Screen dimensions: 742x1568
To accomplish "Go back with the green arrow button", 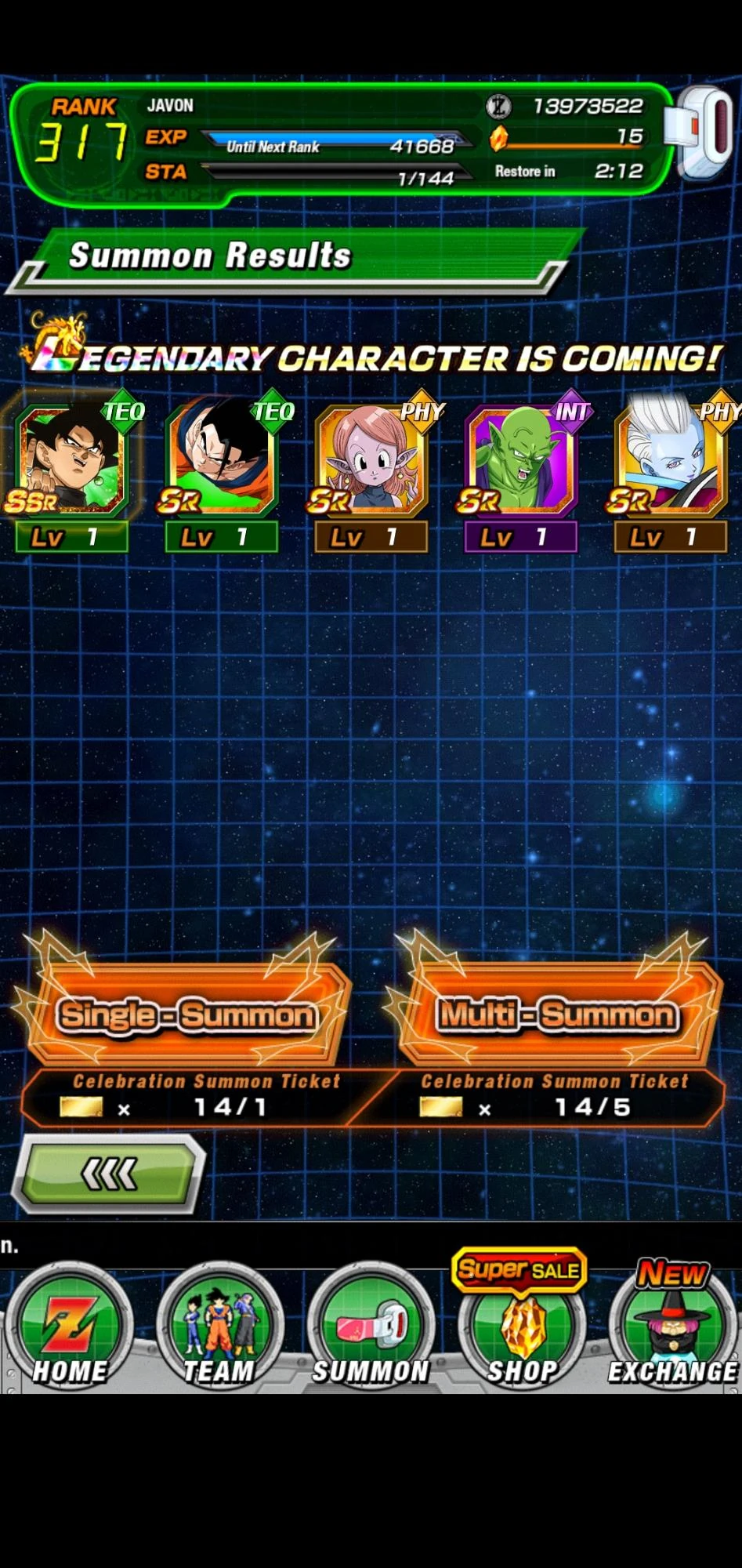I will [110, 1174].
